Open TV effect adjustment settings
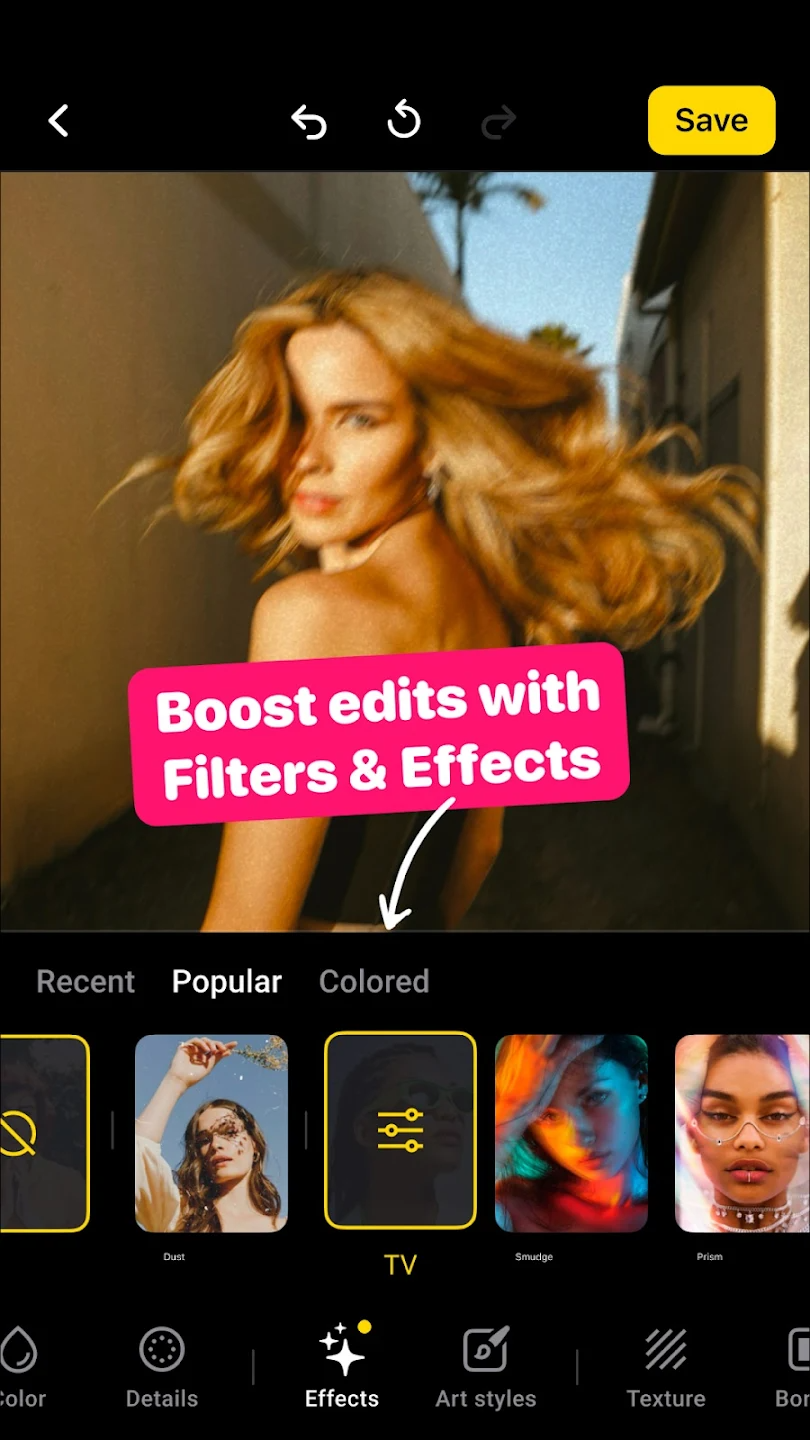 coord(400,1130)
